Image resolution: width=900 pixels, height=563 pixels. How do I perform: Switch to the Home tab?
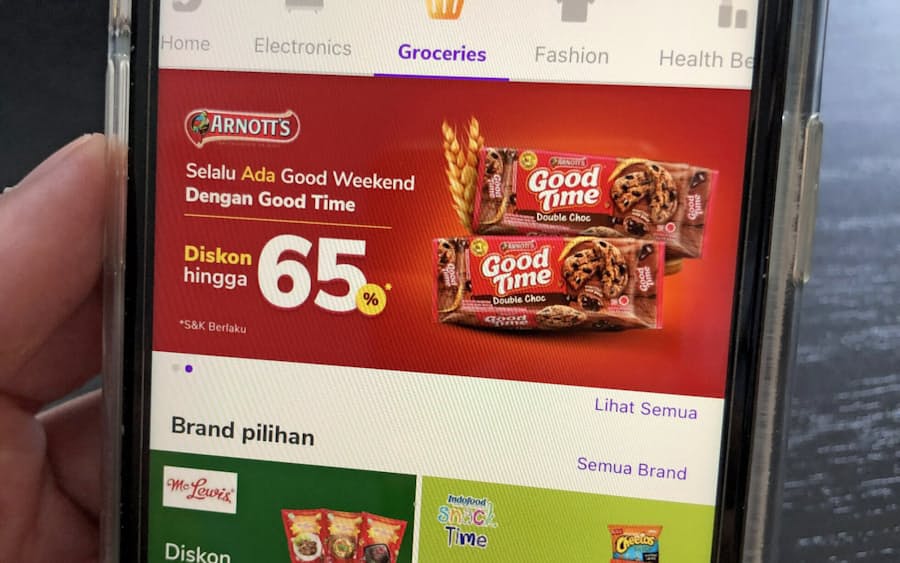(x=186, y=42)
